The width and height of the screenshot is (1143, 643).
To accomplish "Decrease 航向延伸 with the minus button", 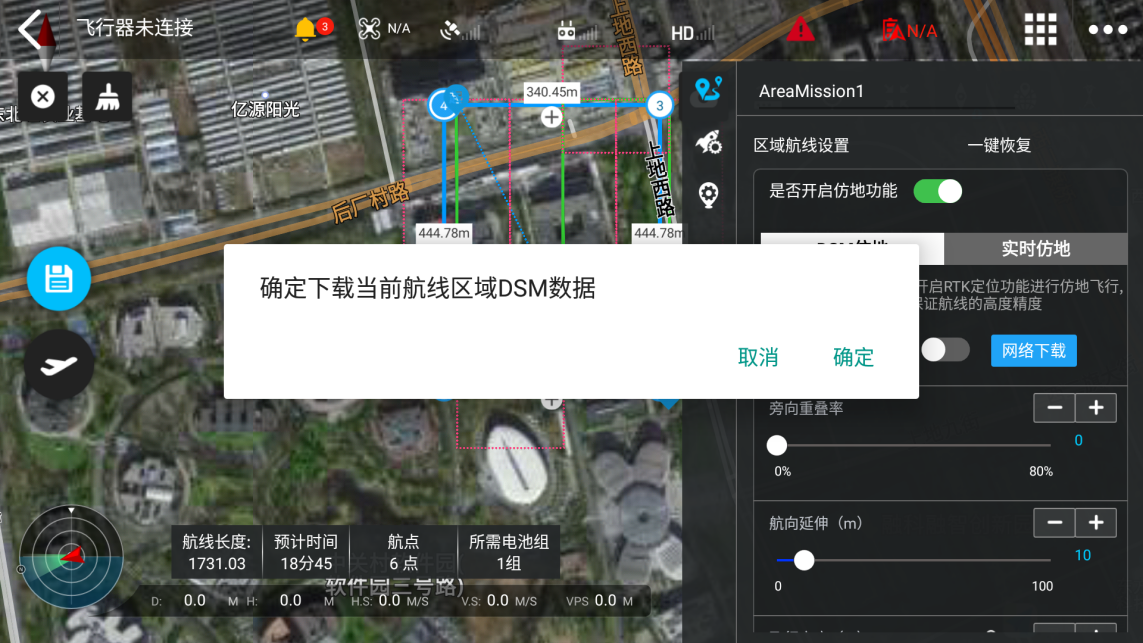I will click(1053, 522).
